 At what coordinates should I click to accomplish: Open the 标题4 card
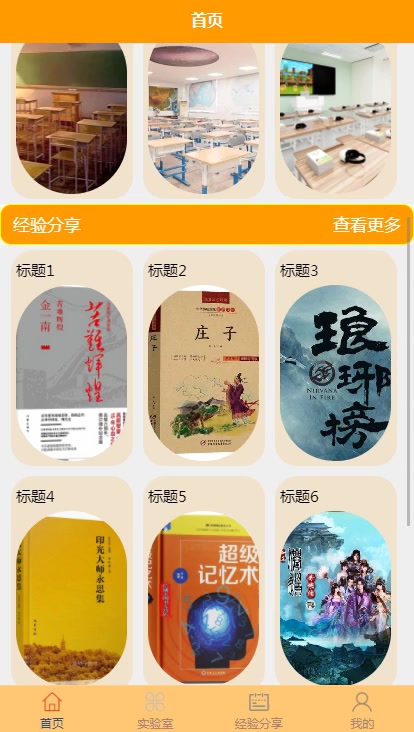point(72,581)
